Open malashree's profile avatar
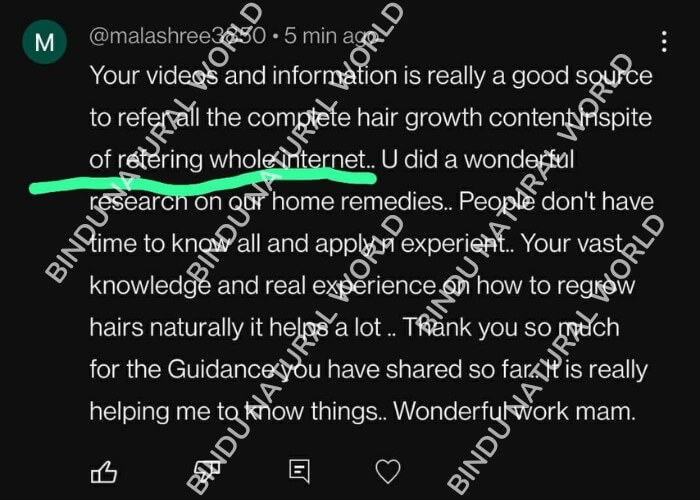The image size is (700, 500). click(x=43, y=42)
